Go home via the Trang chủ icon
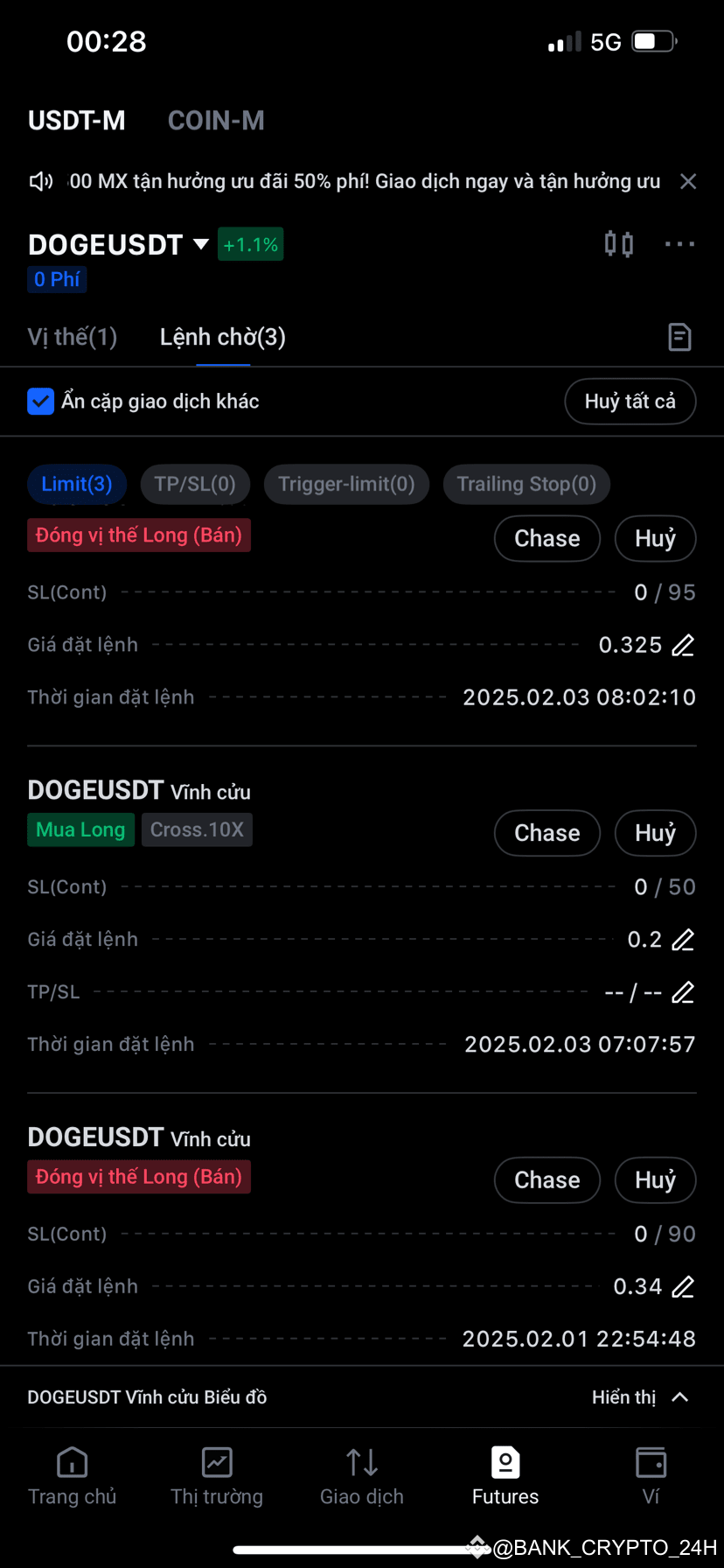724x1568 pixels. [x=72, y=1461]
